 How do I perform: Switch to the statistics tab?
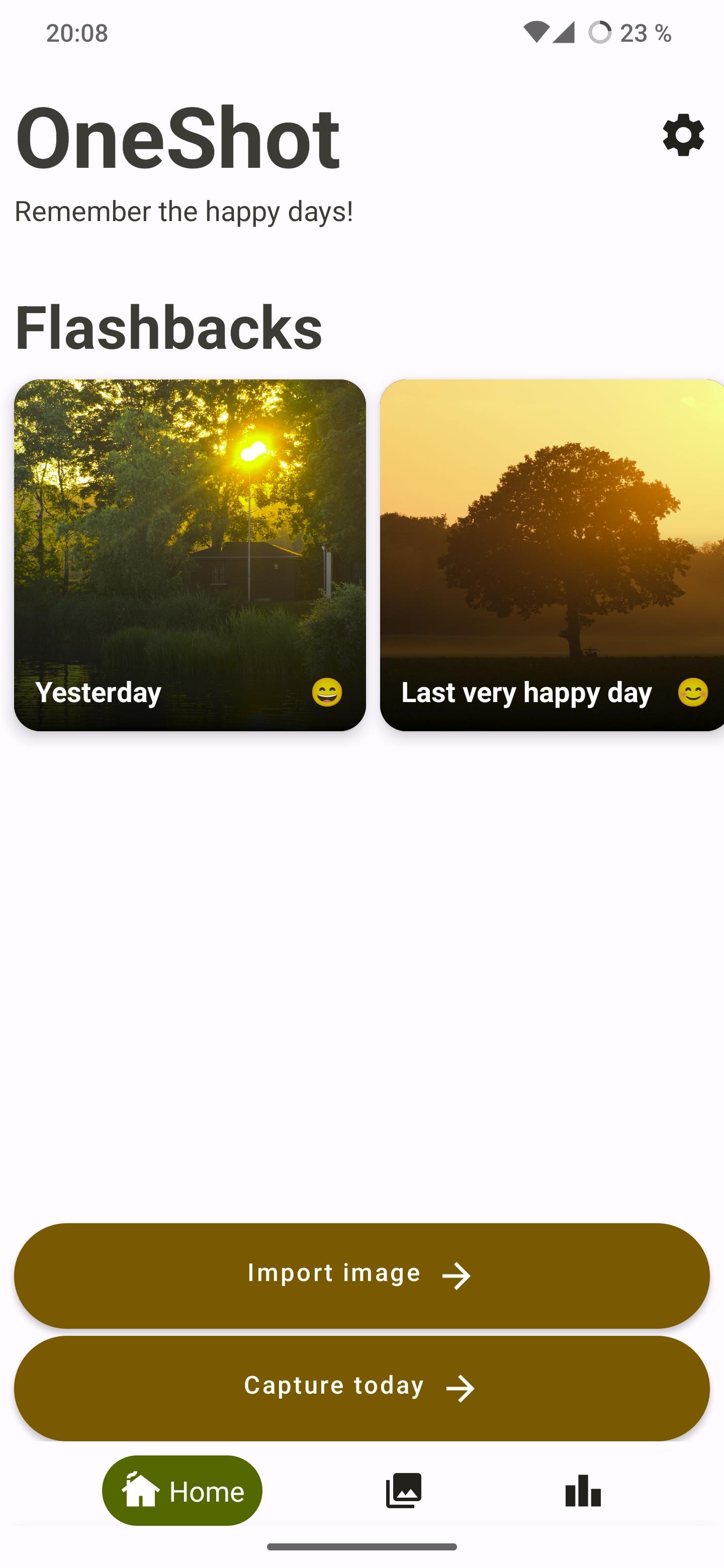coord(583,1491)
